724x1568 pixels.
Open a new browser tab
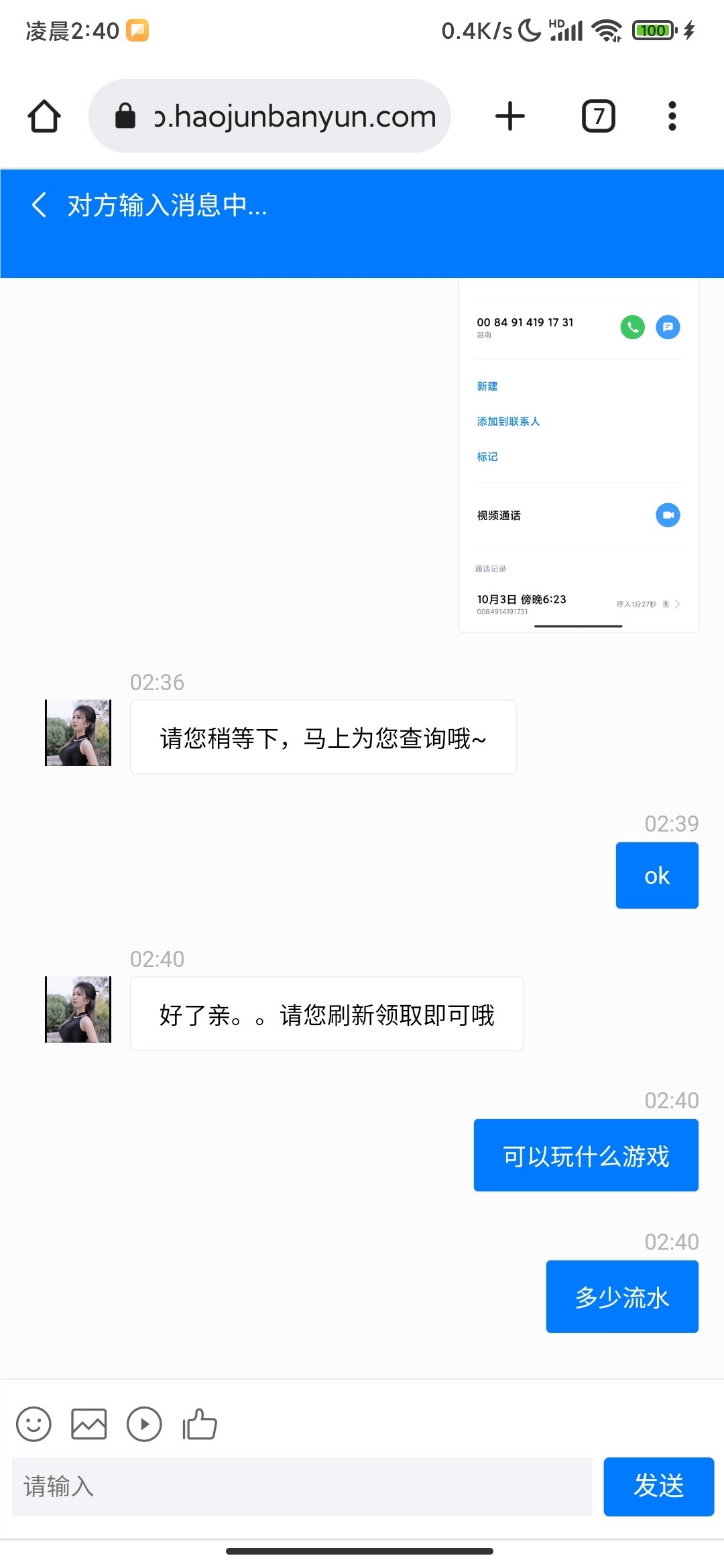510,116
